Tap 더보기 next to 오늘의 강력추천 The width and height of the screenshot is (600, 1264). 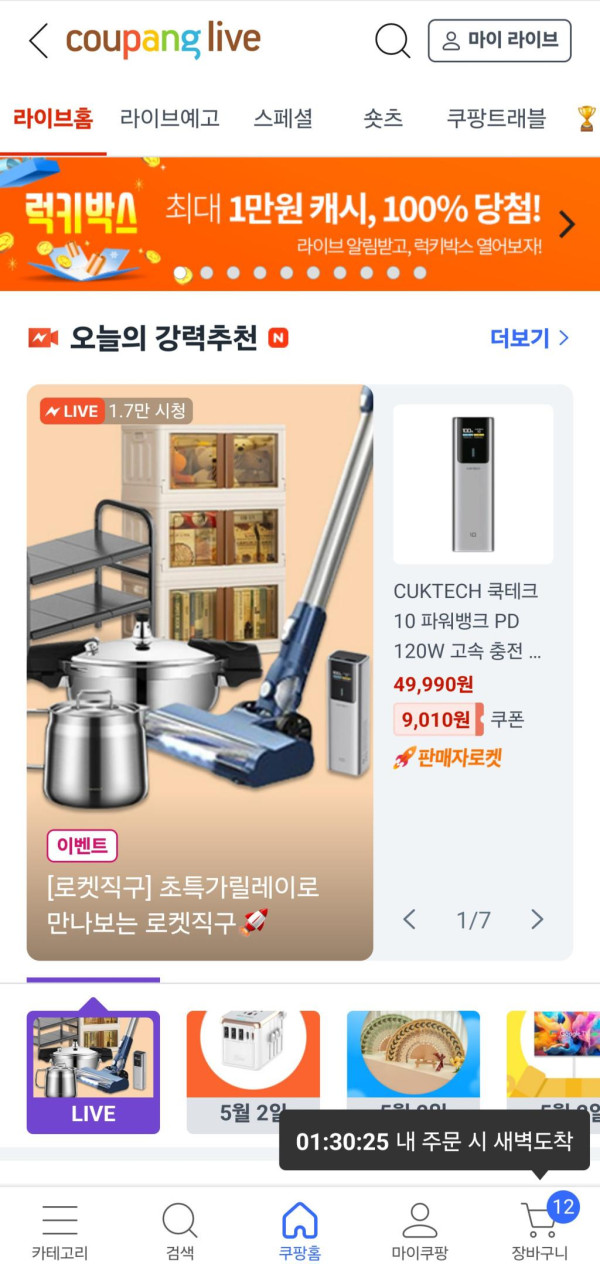tap(529, 338)
